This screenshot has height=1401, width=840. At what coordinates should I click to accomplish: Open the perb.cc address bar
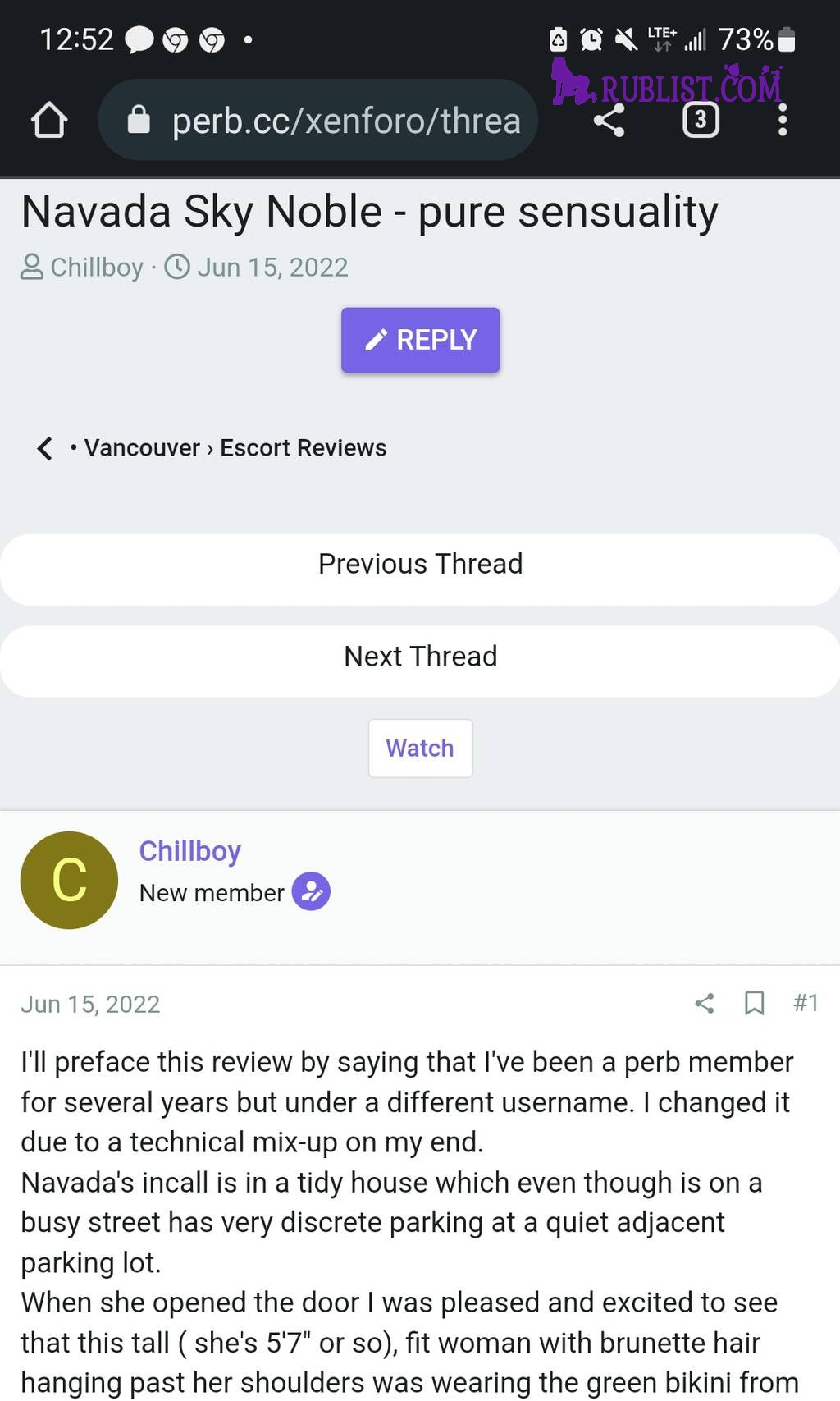coord(318,121)
